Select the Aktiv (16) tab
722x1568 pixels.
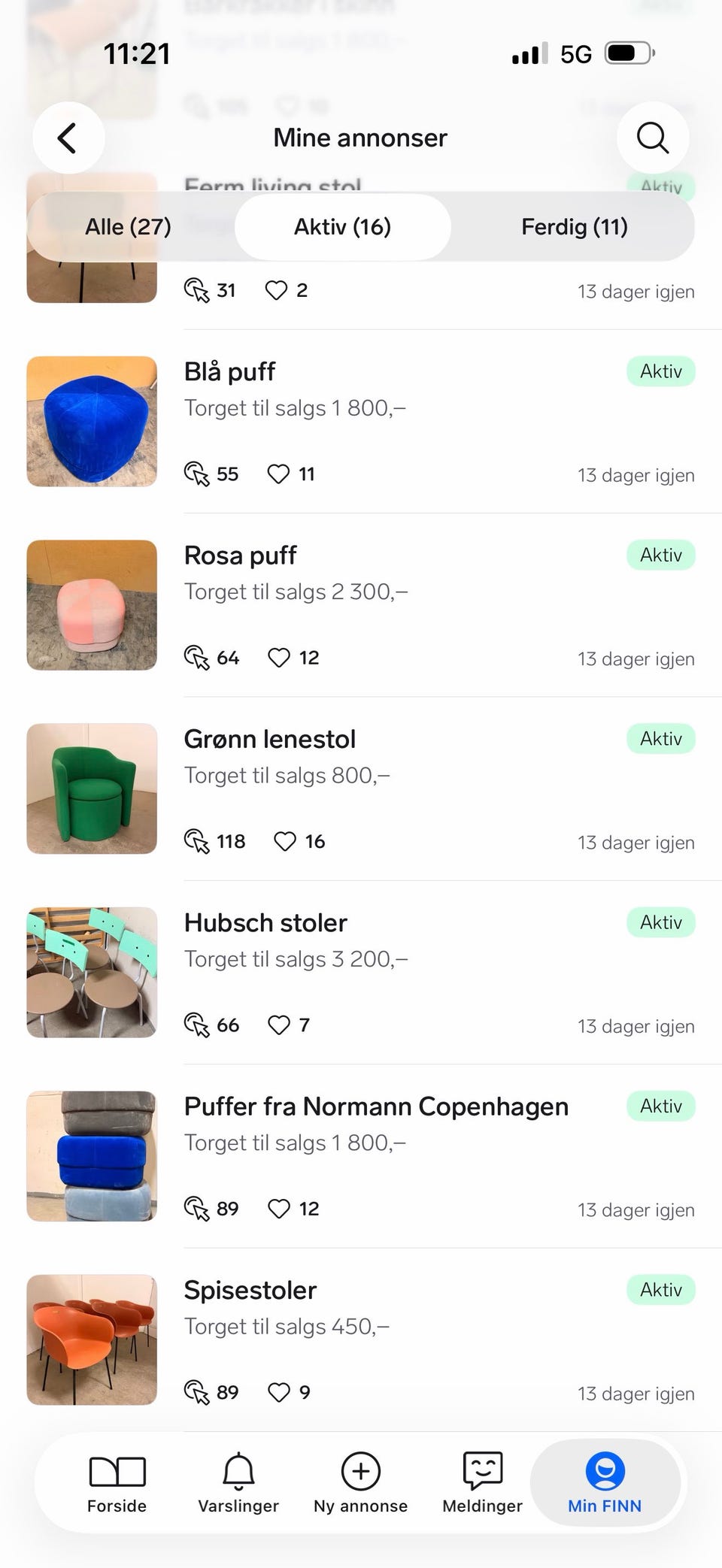click(x=342, y=227)
